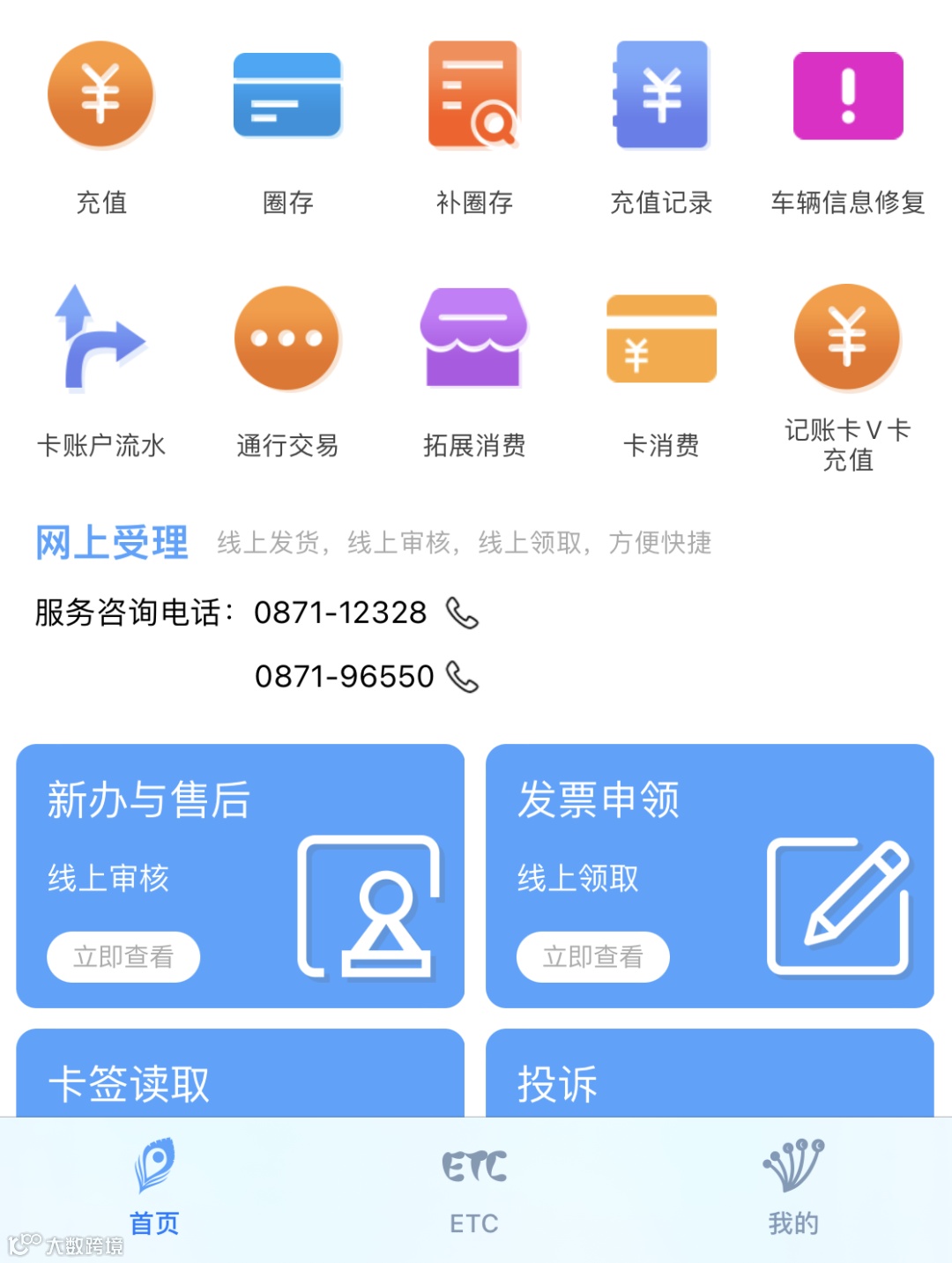Switch to the ETC tab
This screenshot has height=1263, width=952.
click(474, 1185)
